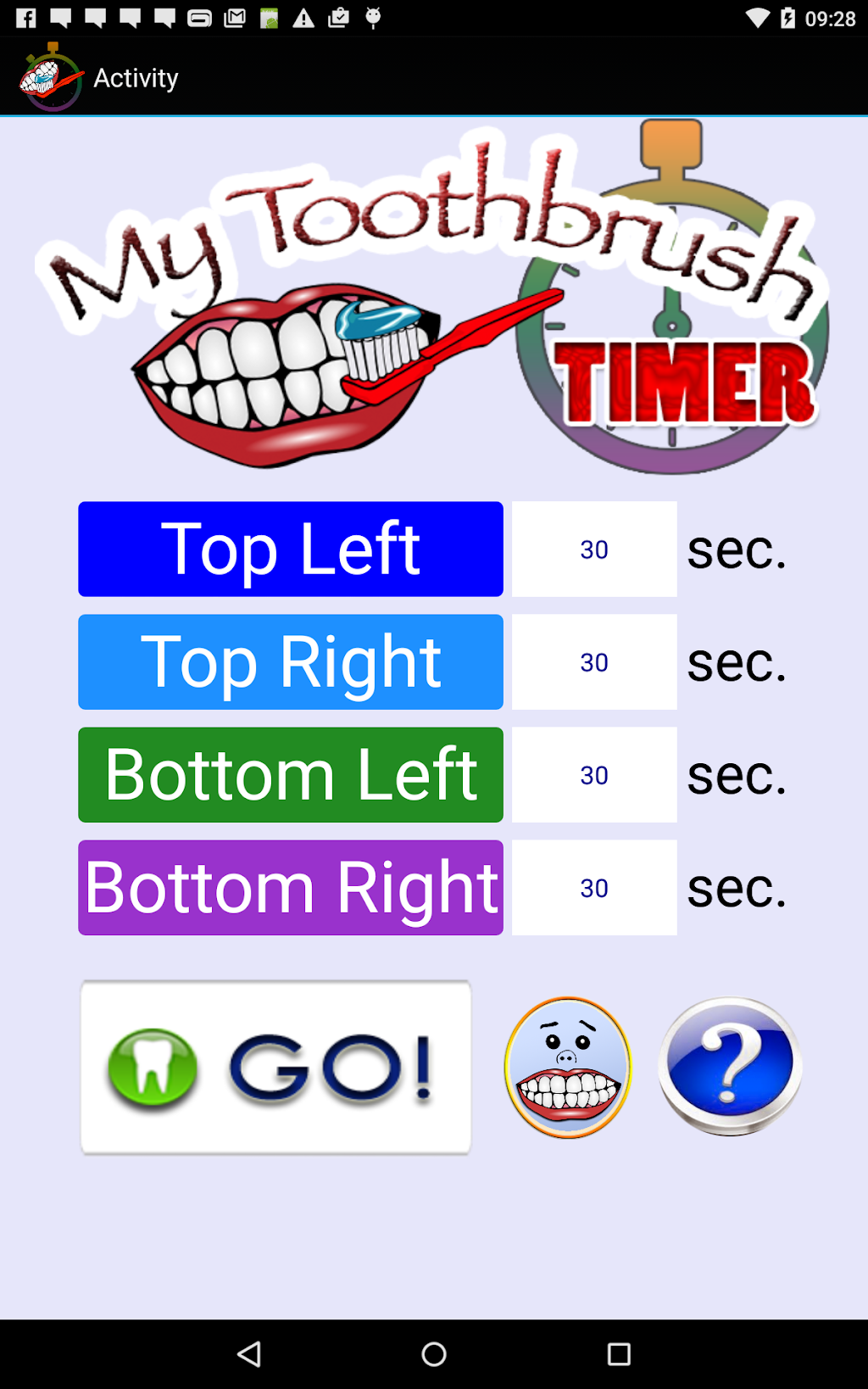Select the Top Left button
Screen dimensions: 868x1389
(x=291, y=549)
